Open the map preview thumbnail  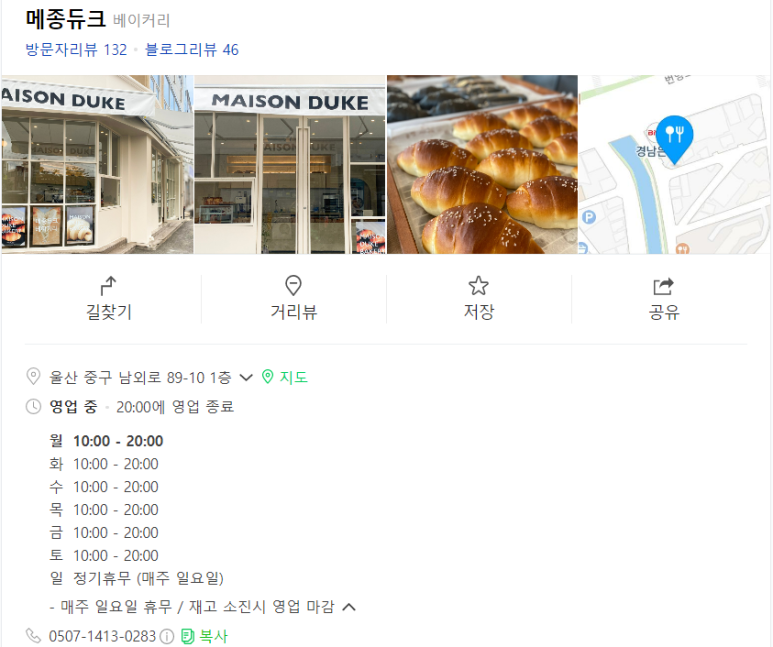(673, 165)
